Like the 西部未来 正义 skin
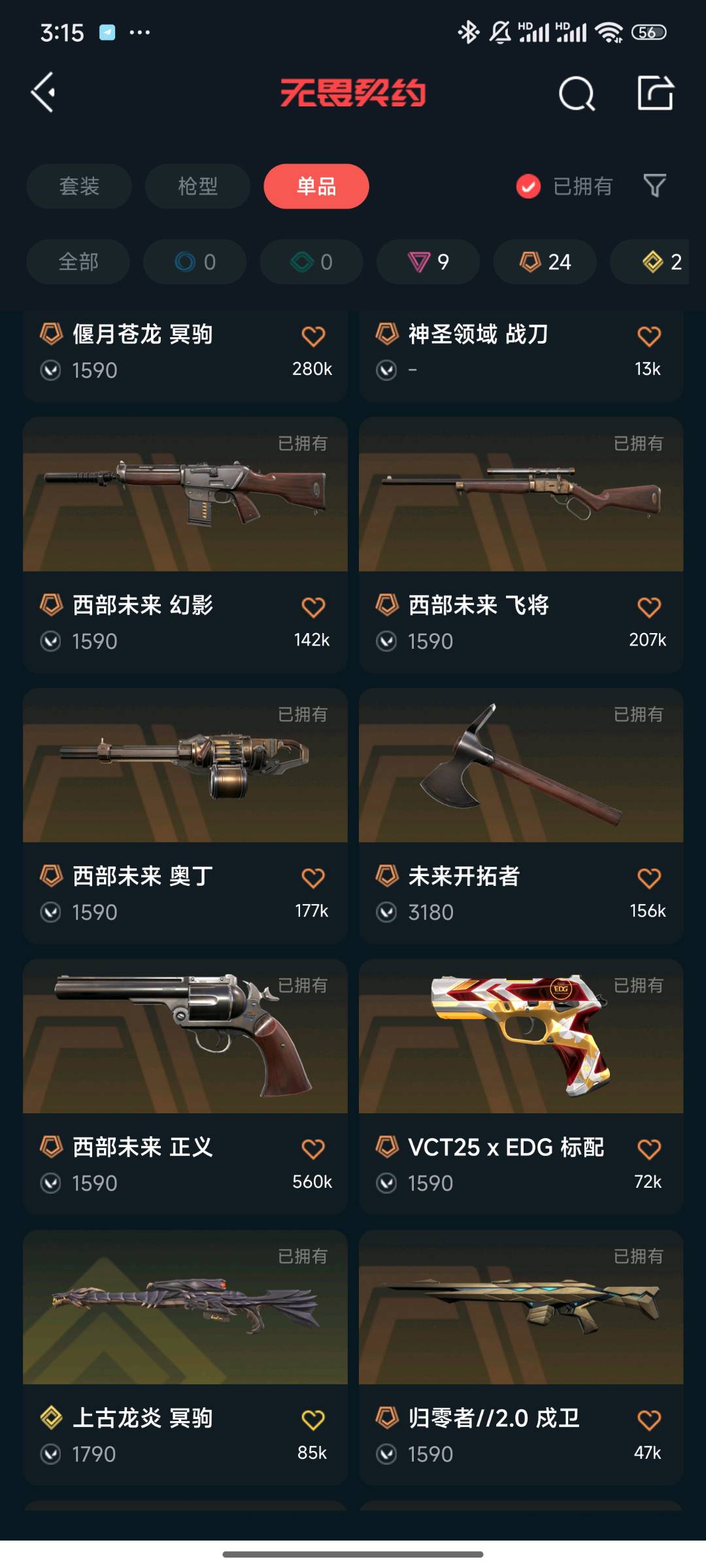 313,1149
